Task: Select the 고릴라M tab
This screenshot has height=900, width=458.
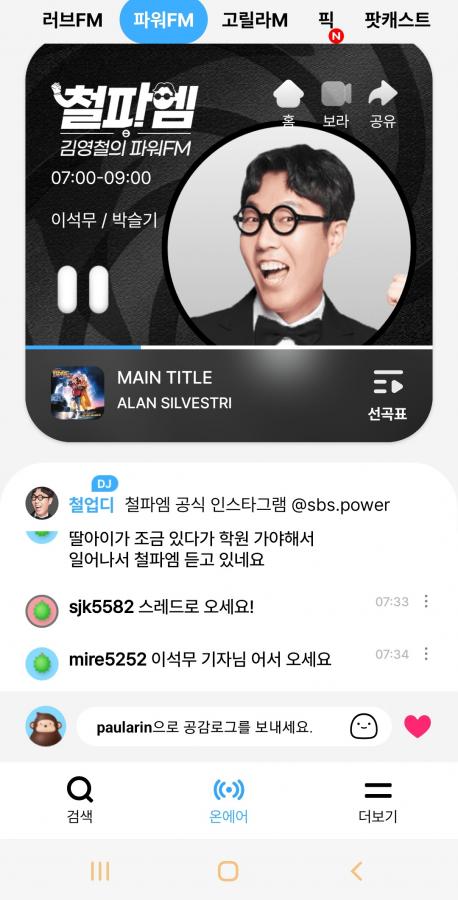Action: [x=254, y=21]
